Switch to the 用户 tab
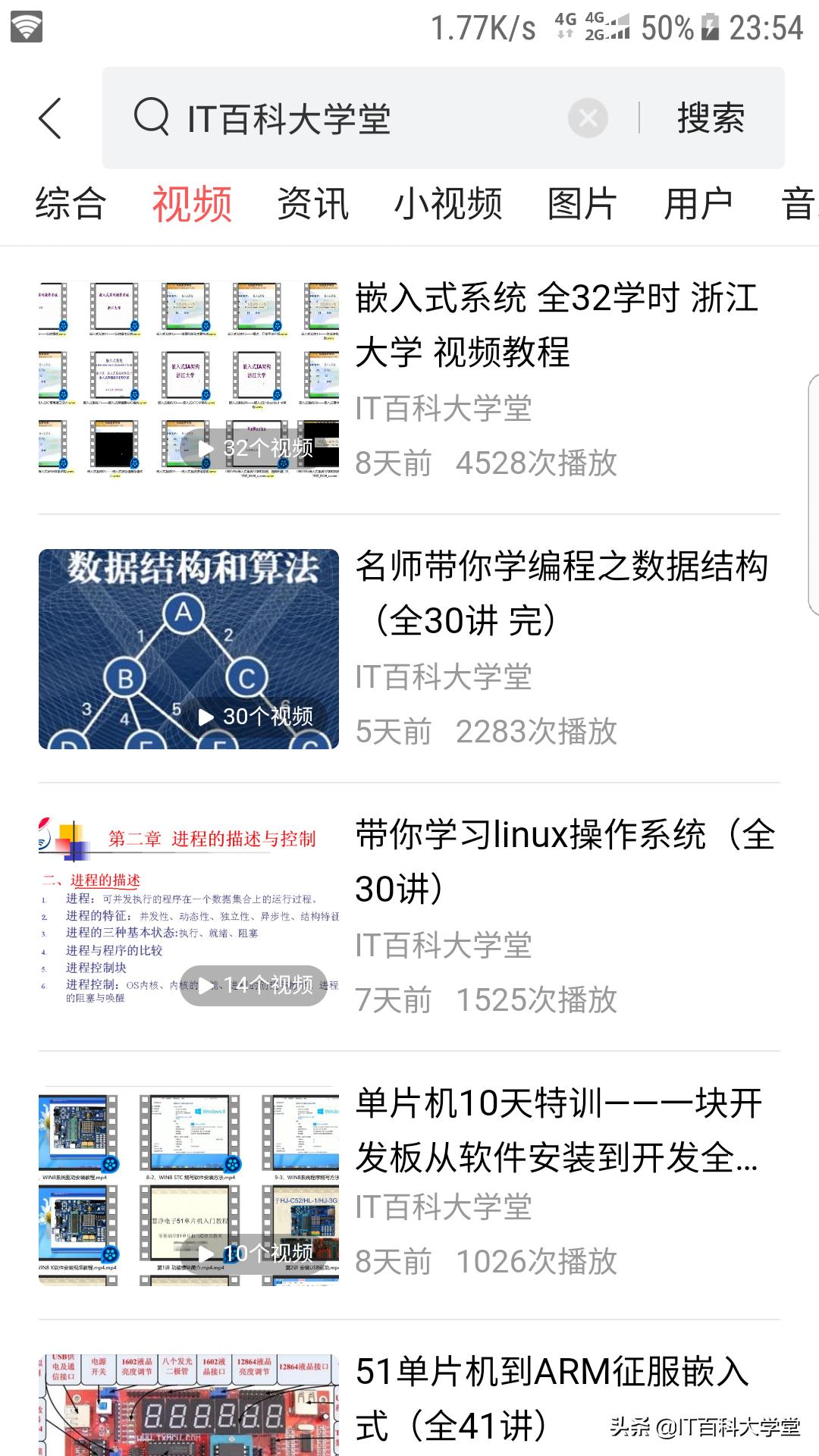819x1456 pixels. (698, 203)
